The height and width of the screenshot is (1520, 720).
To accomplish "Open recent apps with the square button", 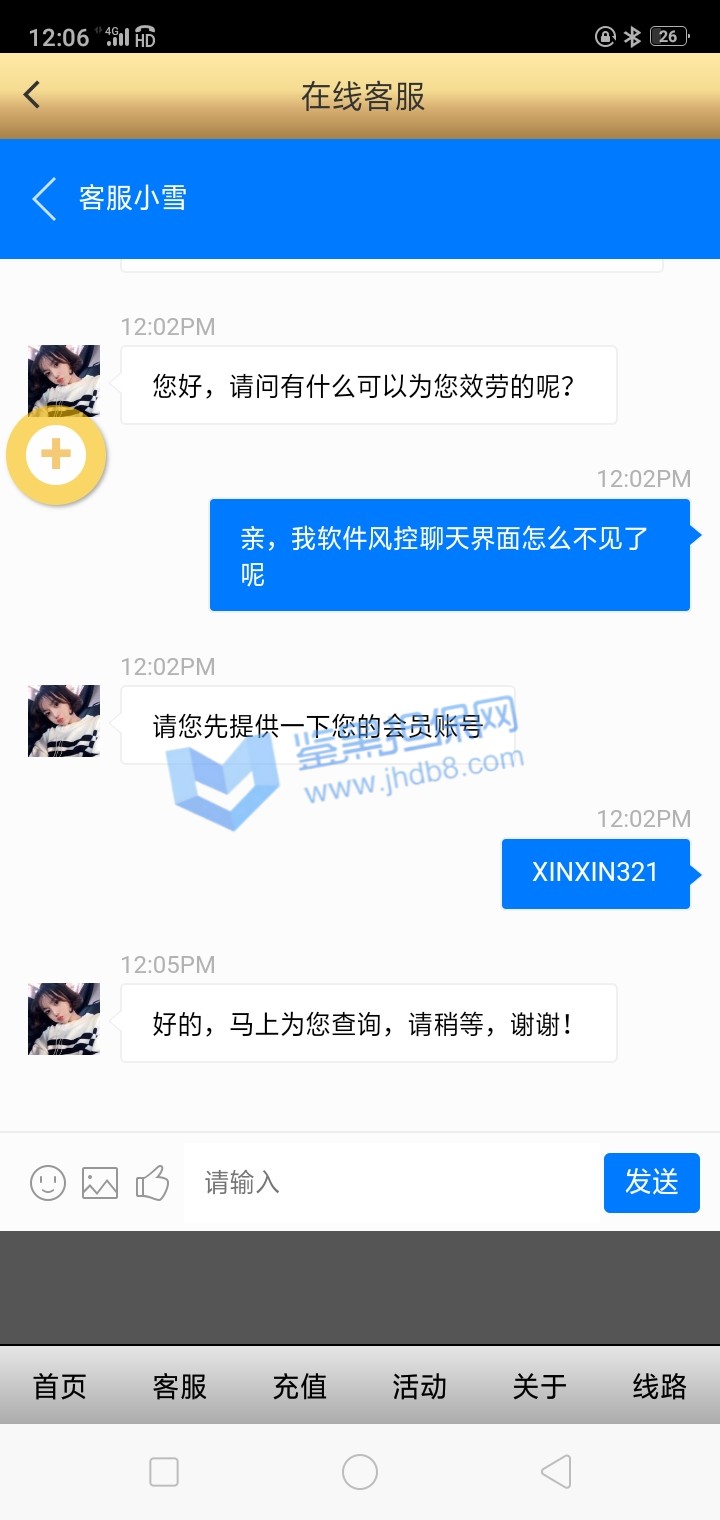I will [164, 1472].
